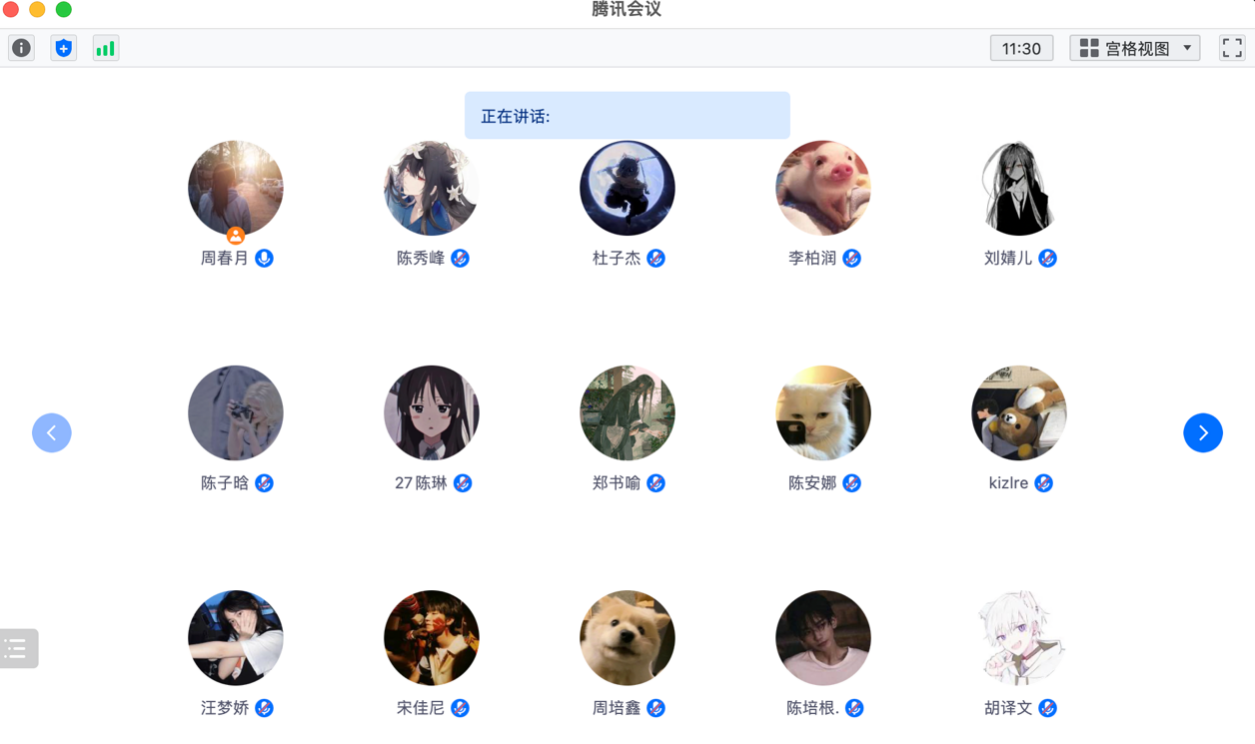Open 陈安娜's participant tile

click(x=823, y=413)
